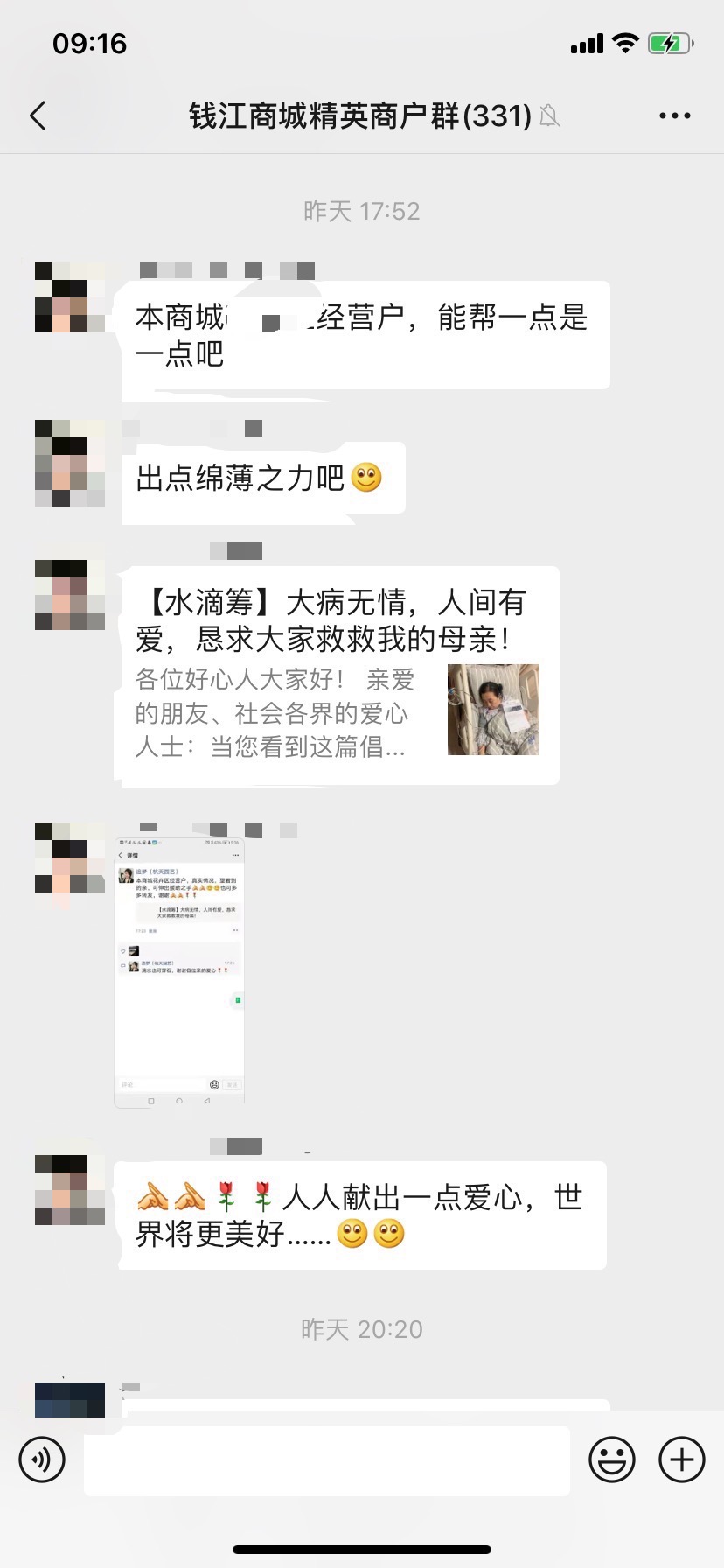
Task: Open avatar of sender of 出点绵薄之力吧
Action: coord(70,464)
